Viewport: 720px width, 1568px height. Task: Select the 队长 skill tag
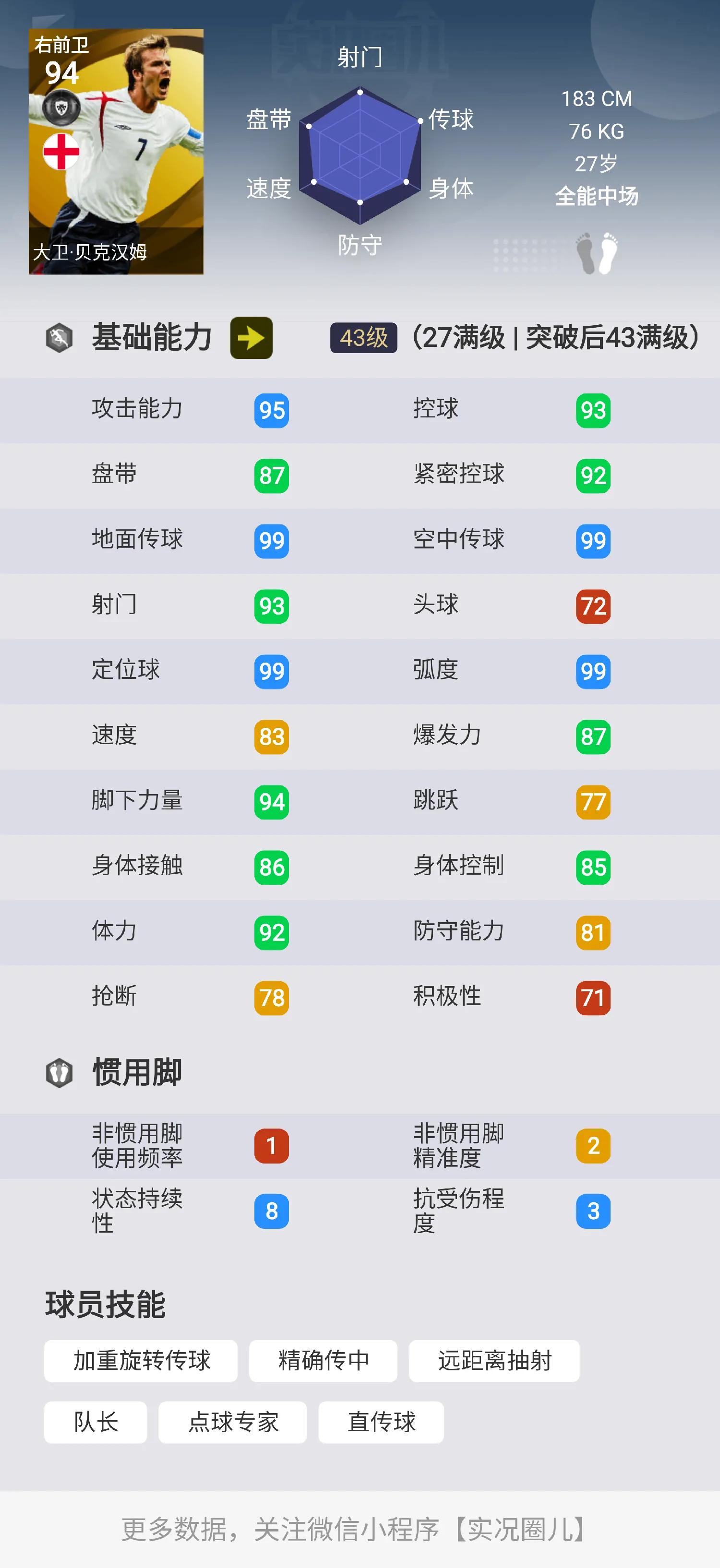[x=95, y=1423]
